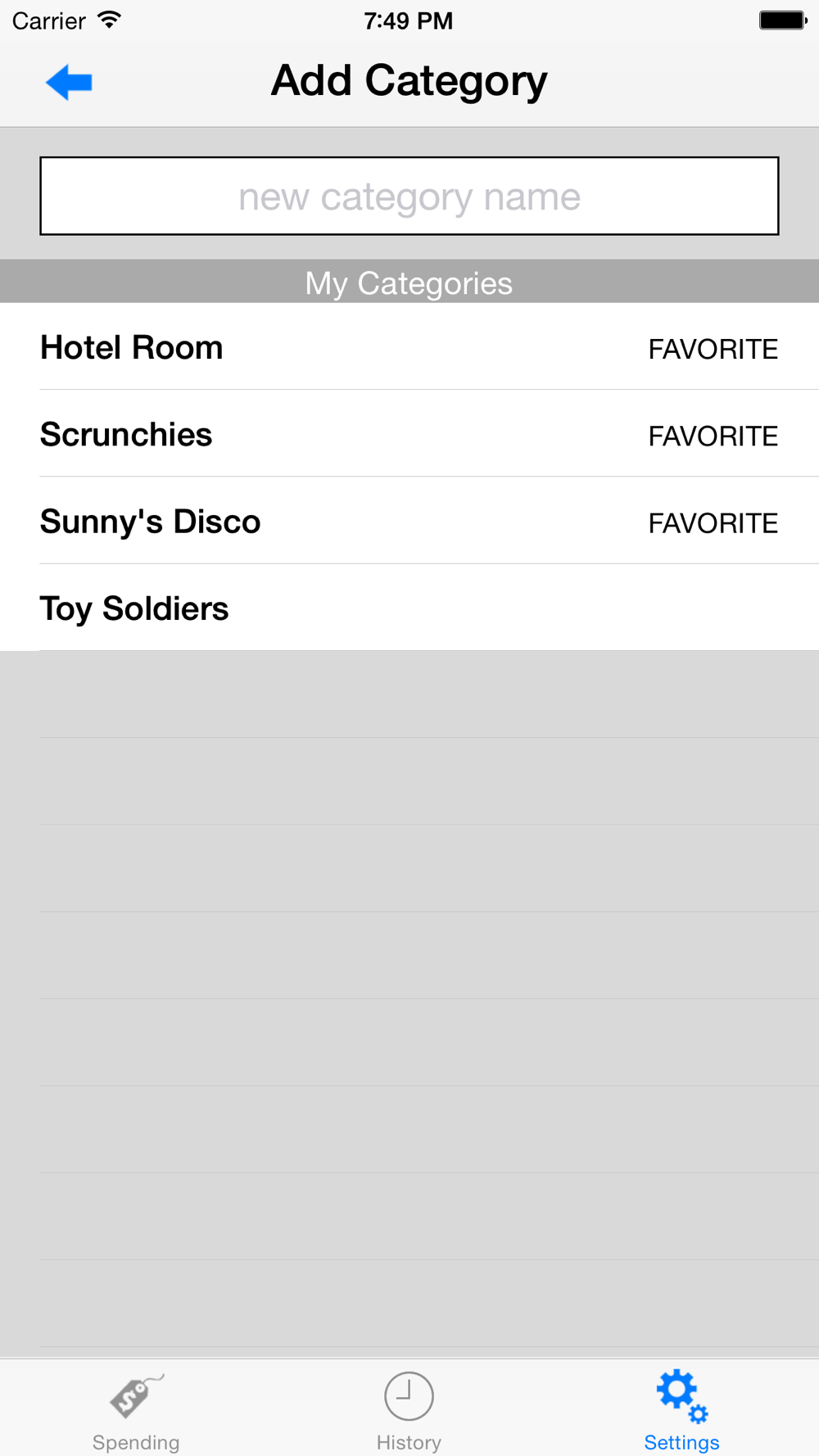819x1456 pixels.
Task: Select the Hotel Room category
Action: click(x=409, y=346)
